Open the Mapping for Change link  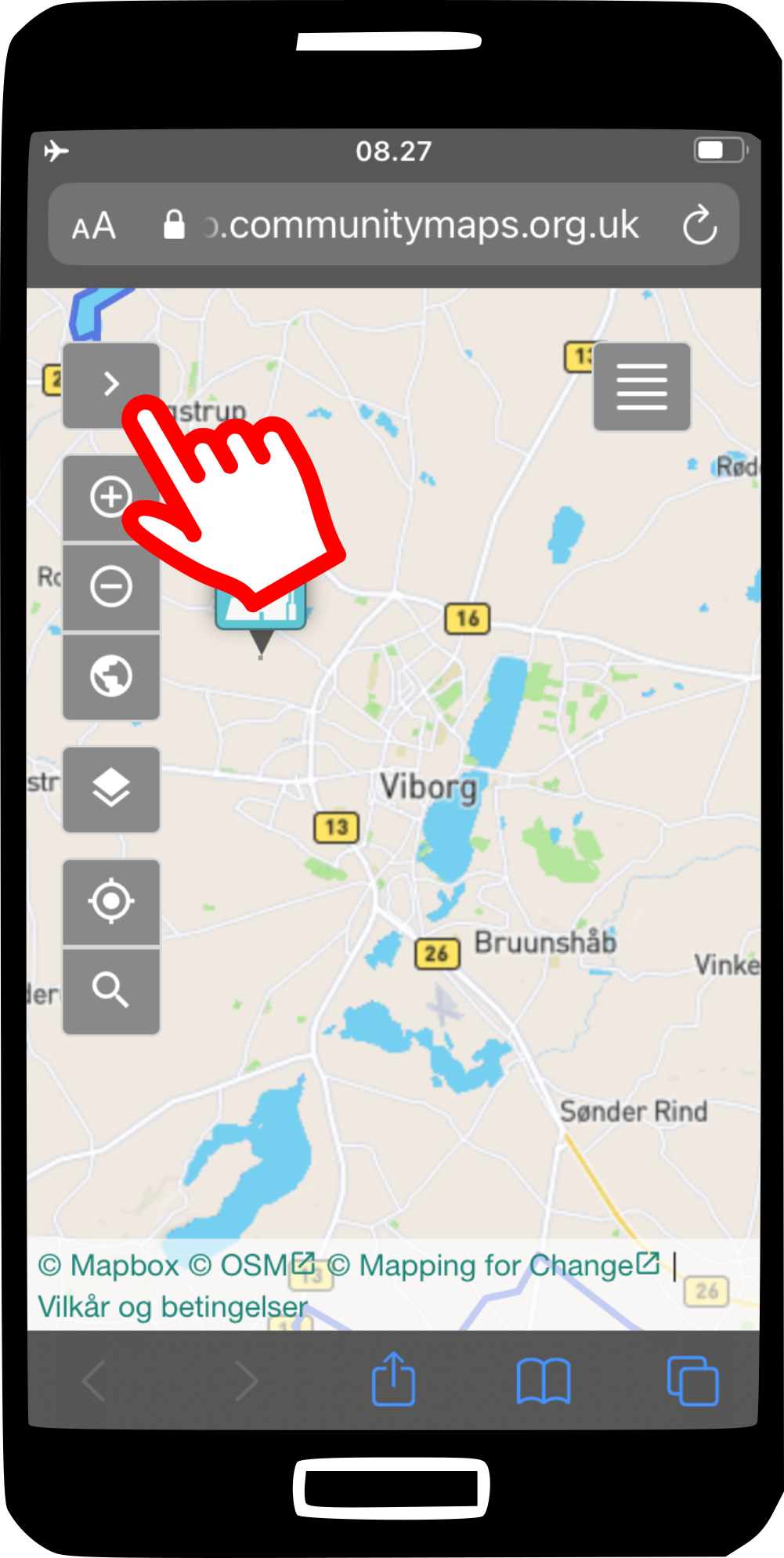[493, 1266]
